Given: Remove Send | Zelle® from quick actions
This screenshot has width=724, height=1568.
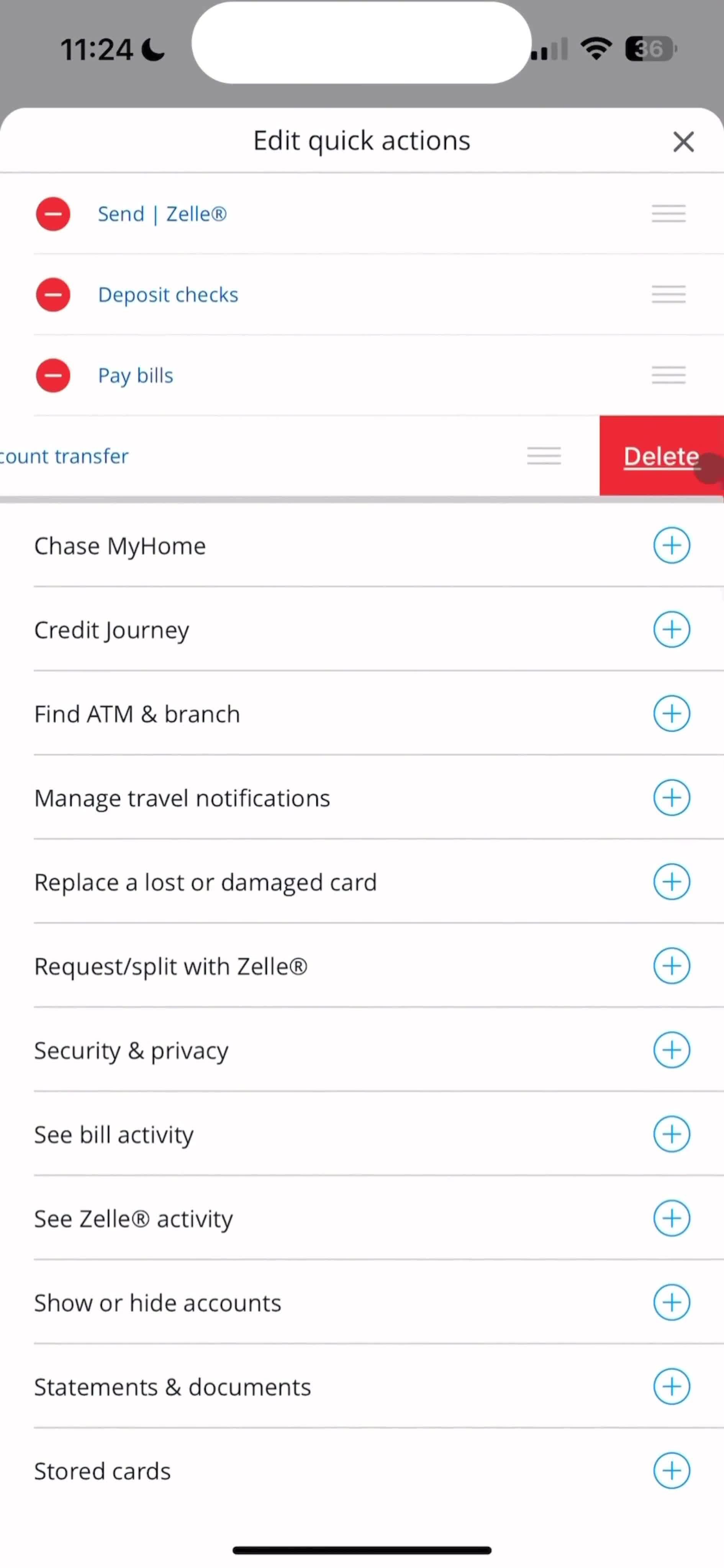Looking at the screenshot, I should 52,214.
